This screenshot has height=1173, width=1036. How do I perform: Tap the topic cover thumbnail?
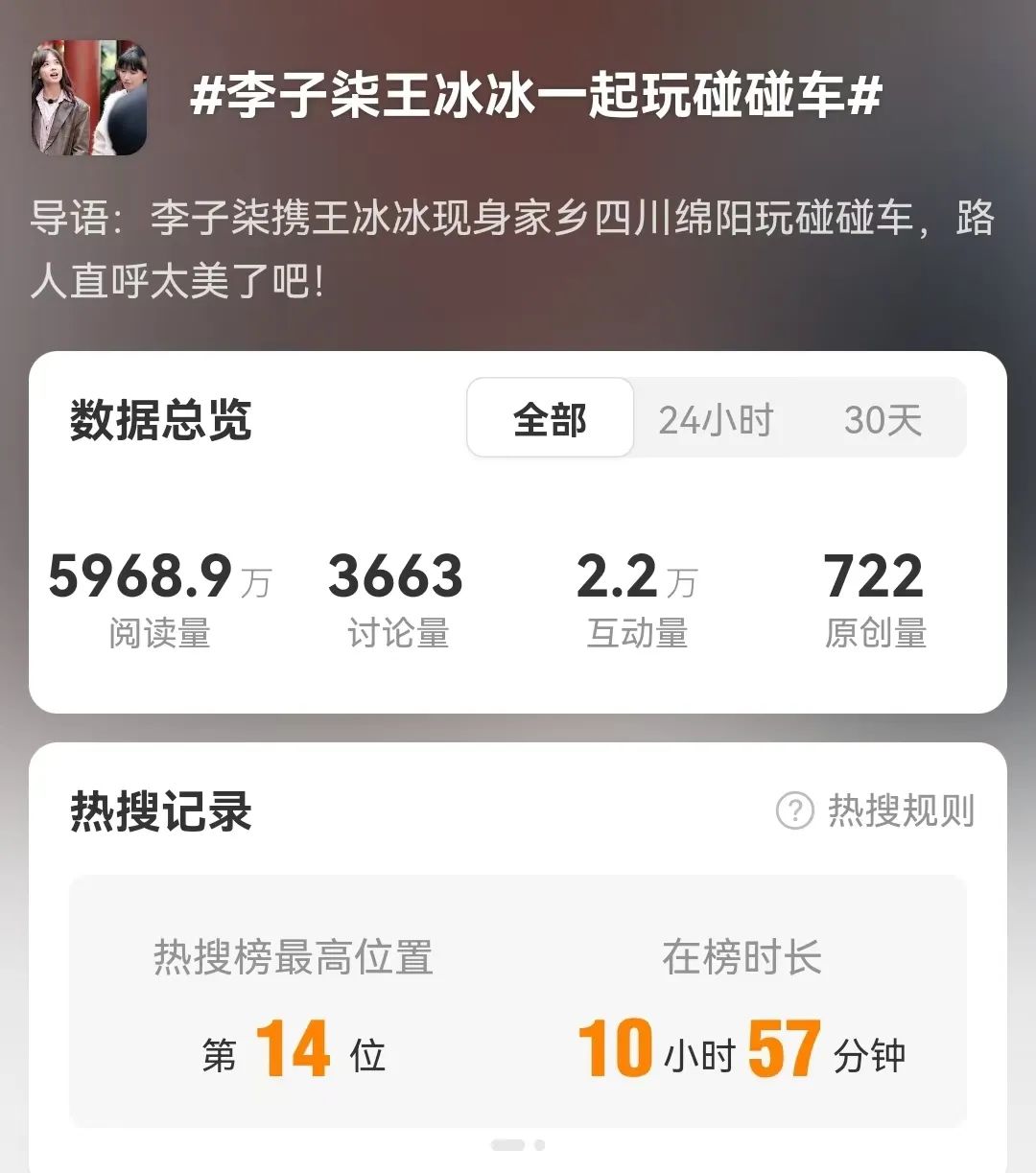pos(89,97)
